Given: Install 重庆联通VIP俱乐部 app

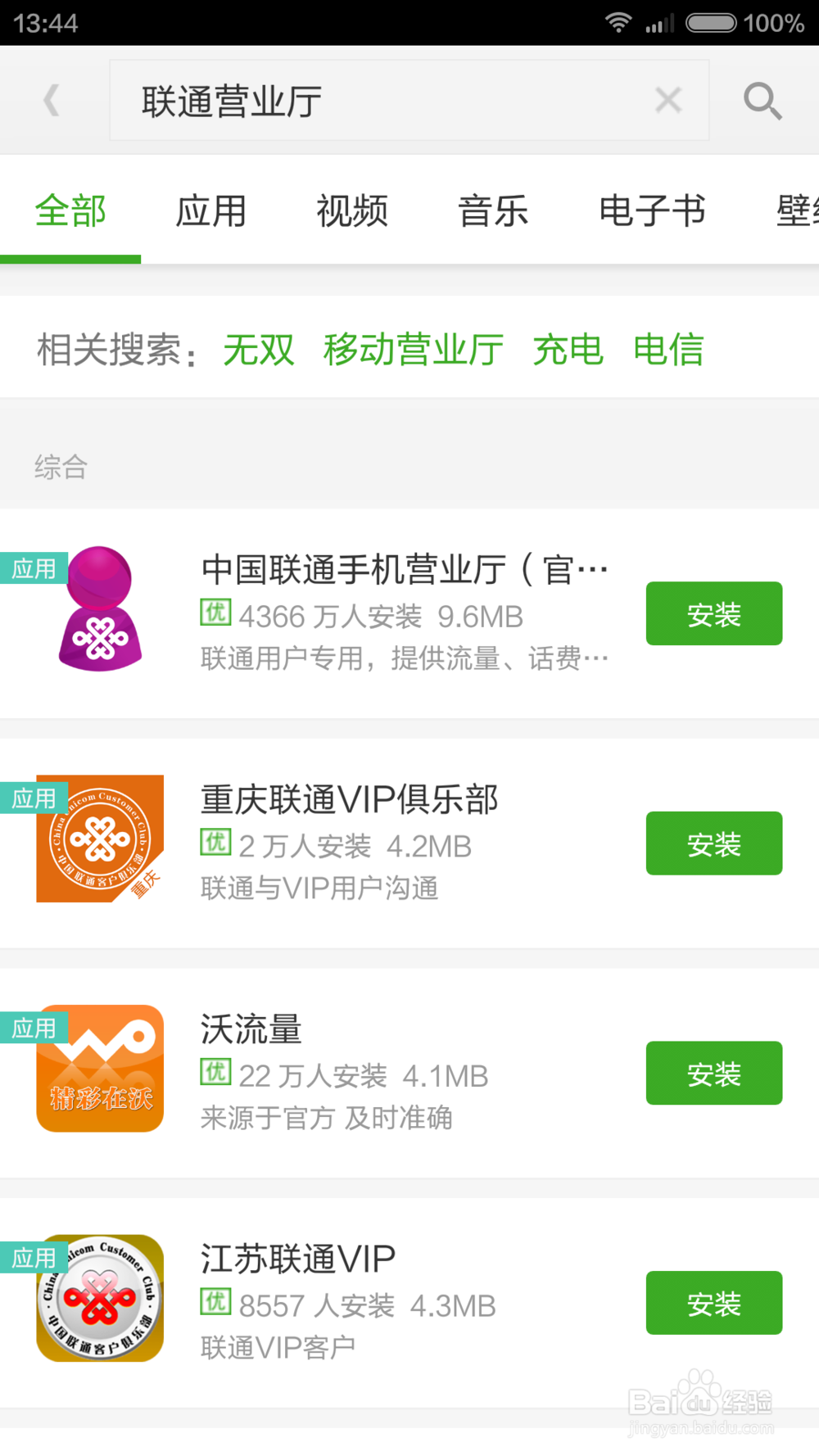Looking at the screenshot, I should (x=713, y=843).
